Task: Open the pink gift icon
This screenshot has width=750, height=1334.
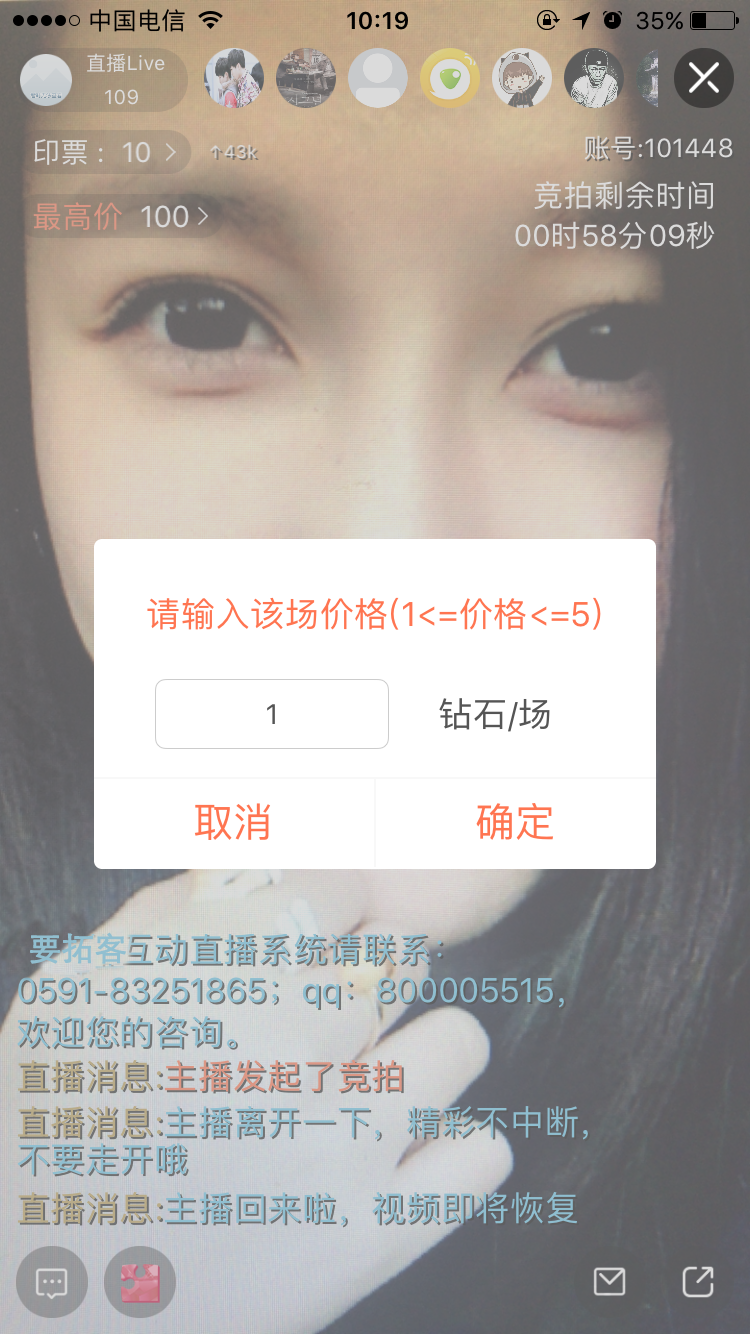Action: 140,1282
